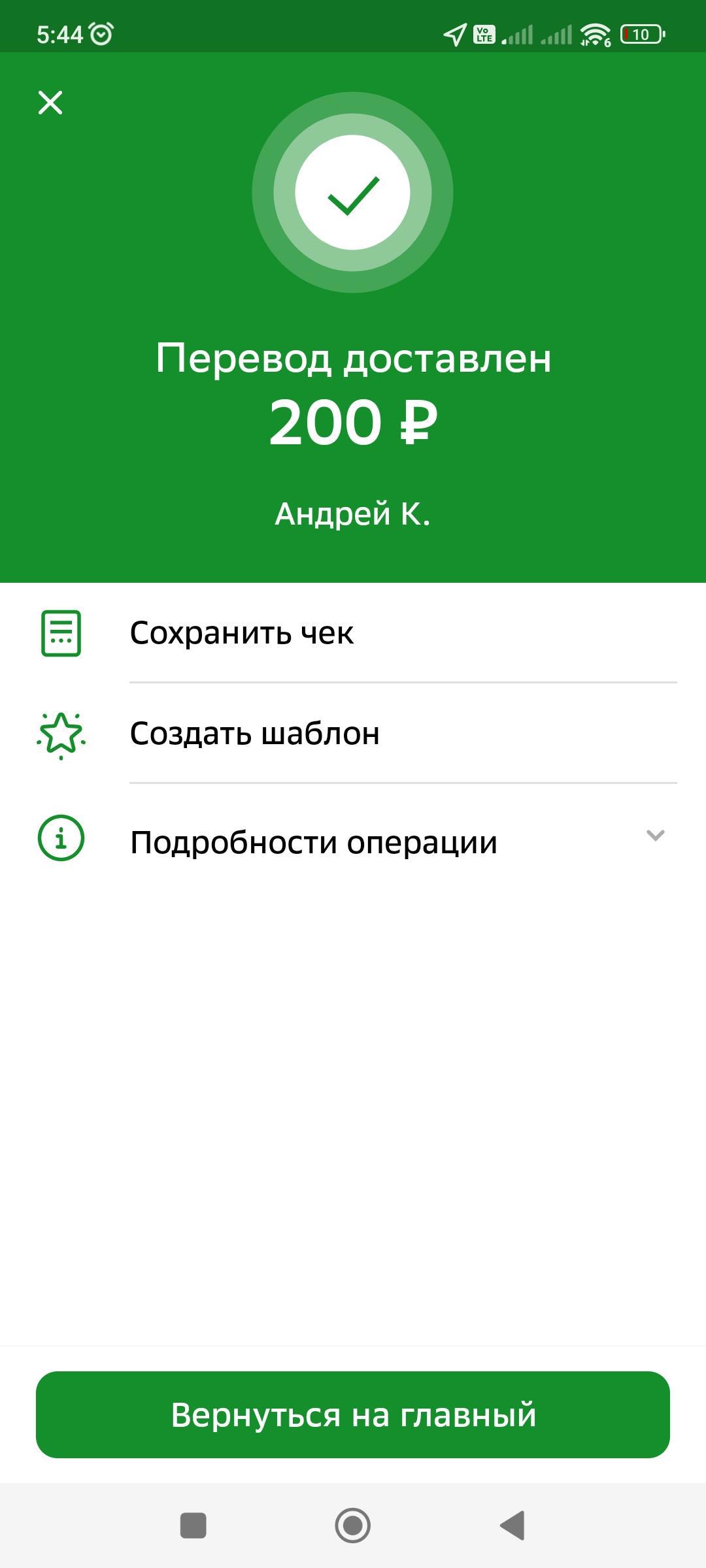Save the receipt via Сохранить чек

[242, 632]
